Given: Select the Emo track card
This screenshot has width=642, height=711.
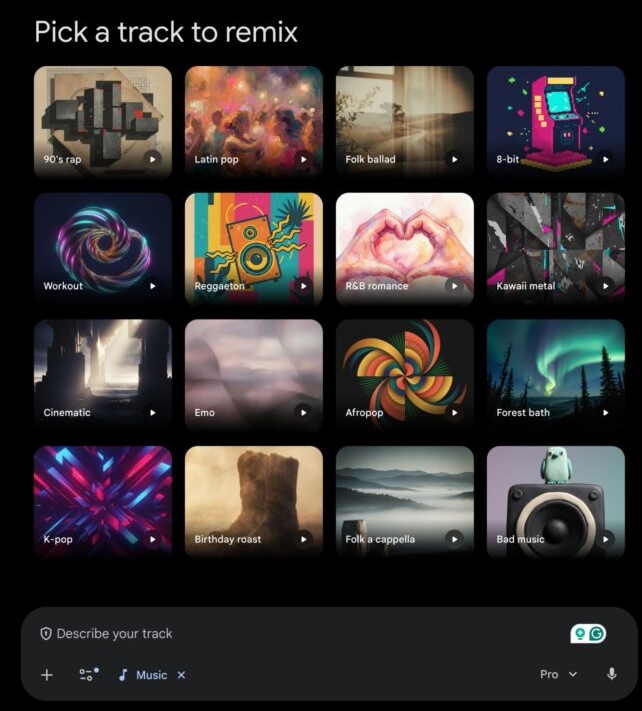Looking at the screenshot, I should click(253, 374).
